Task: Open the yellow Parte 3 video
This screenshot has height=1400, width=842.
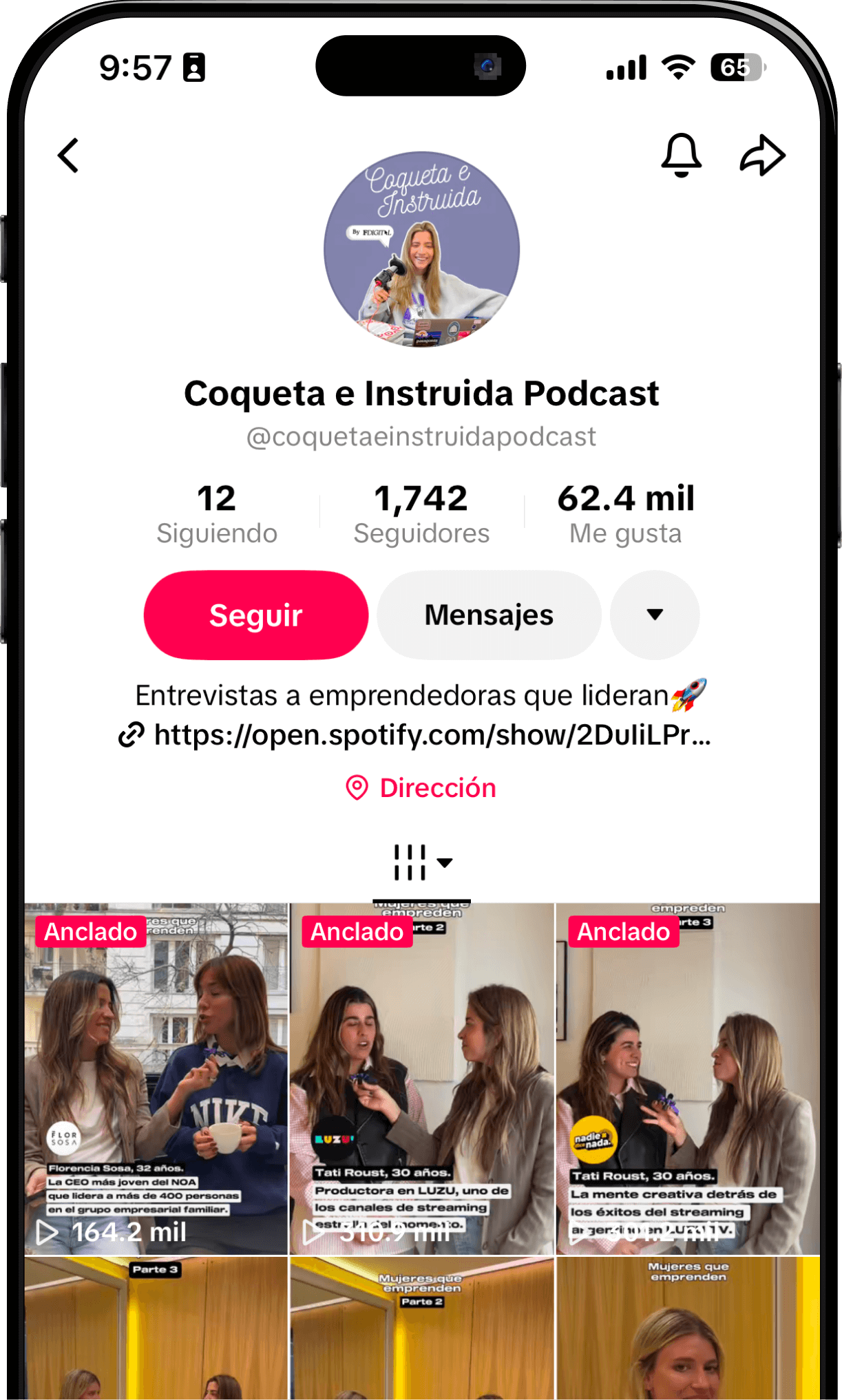Action: pos(156,1328)
